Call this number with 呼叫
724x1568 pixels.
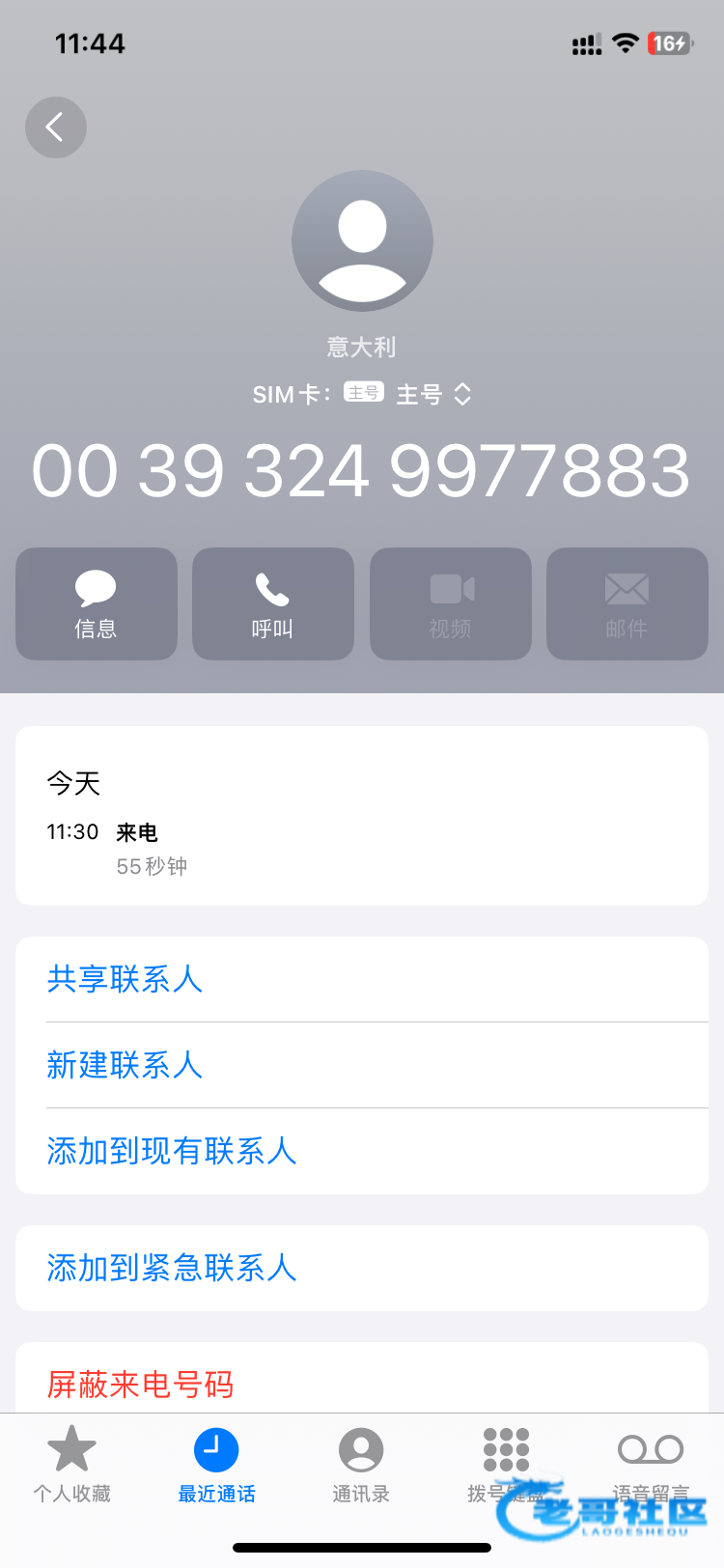click(x=273, y=604)
